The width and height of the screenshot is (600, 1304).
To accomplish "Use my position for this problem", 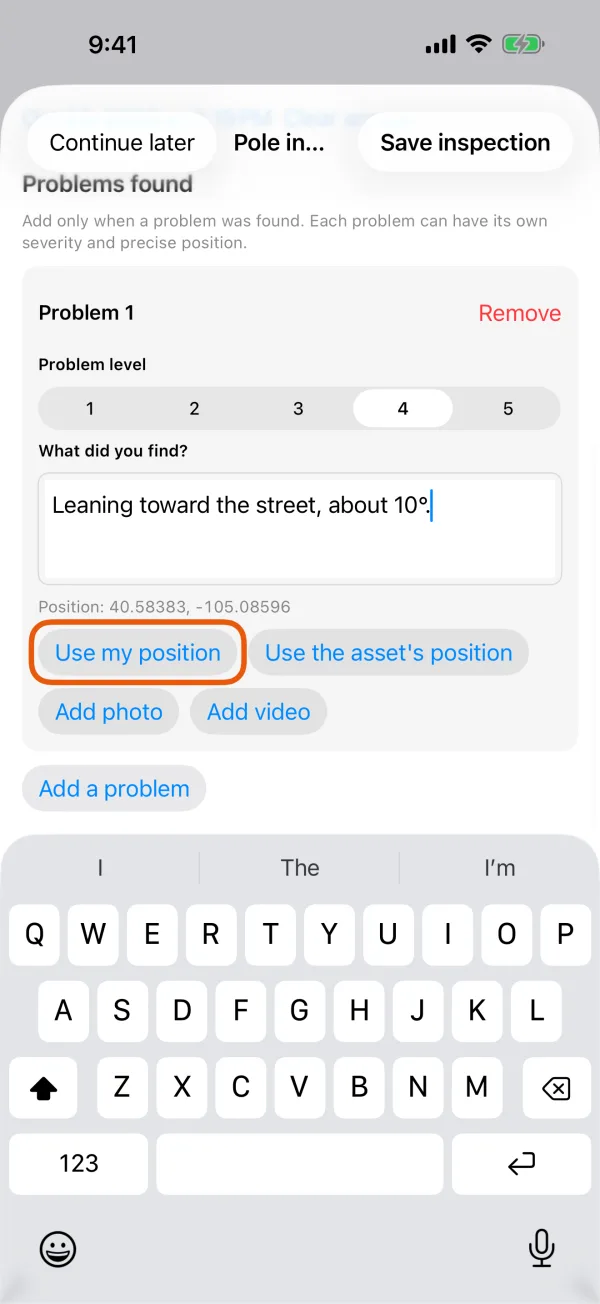I will click(x=138, y=653).
